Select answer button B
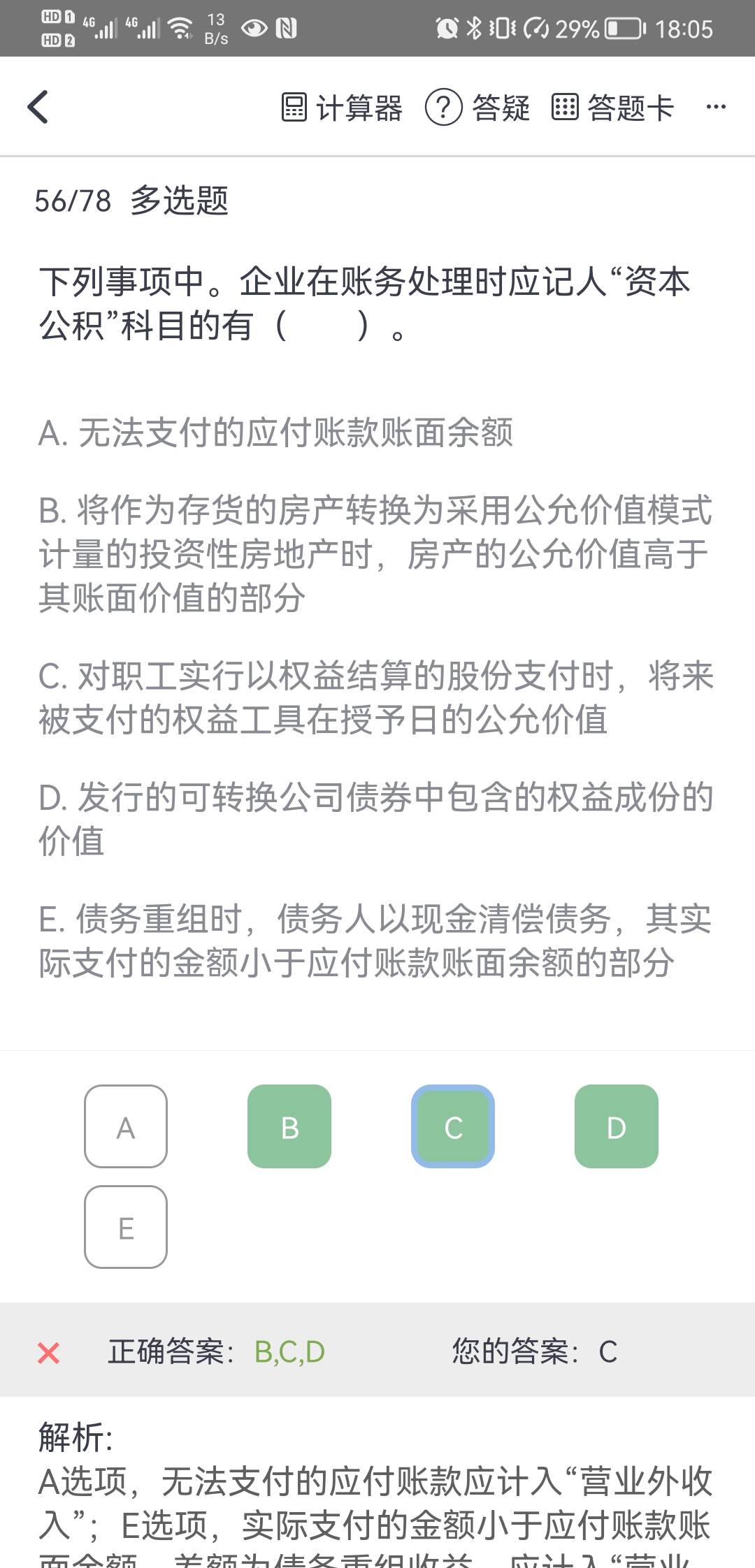 289,1126
